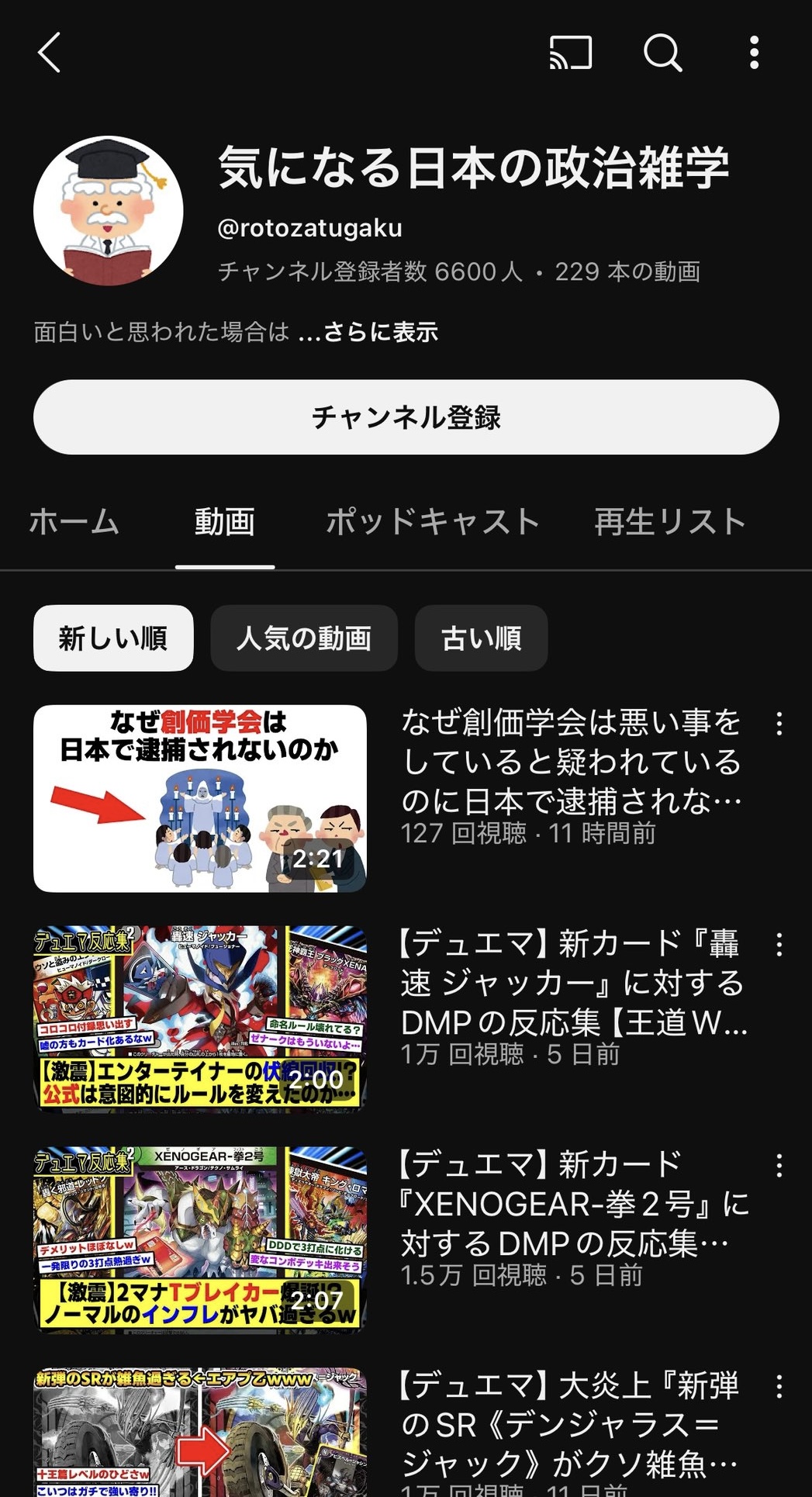
Task: Open the cast to device icon
Action: [x=571, y=53]
